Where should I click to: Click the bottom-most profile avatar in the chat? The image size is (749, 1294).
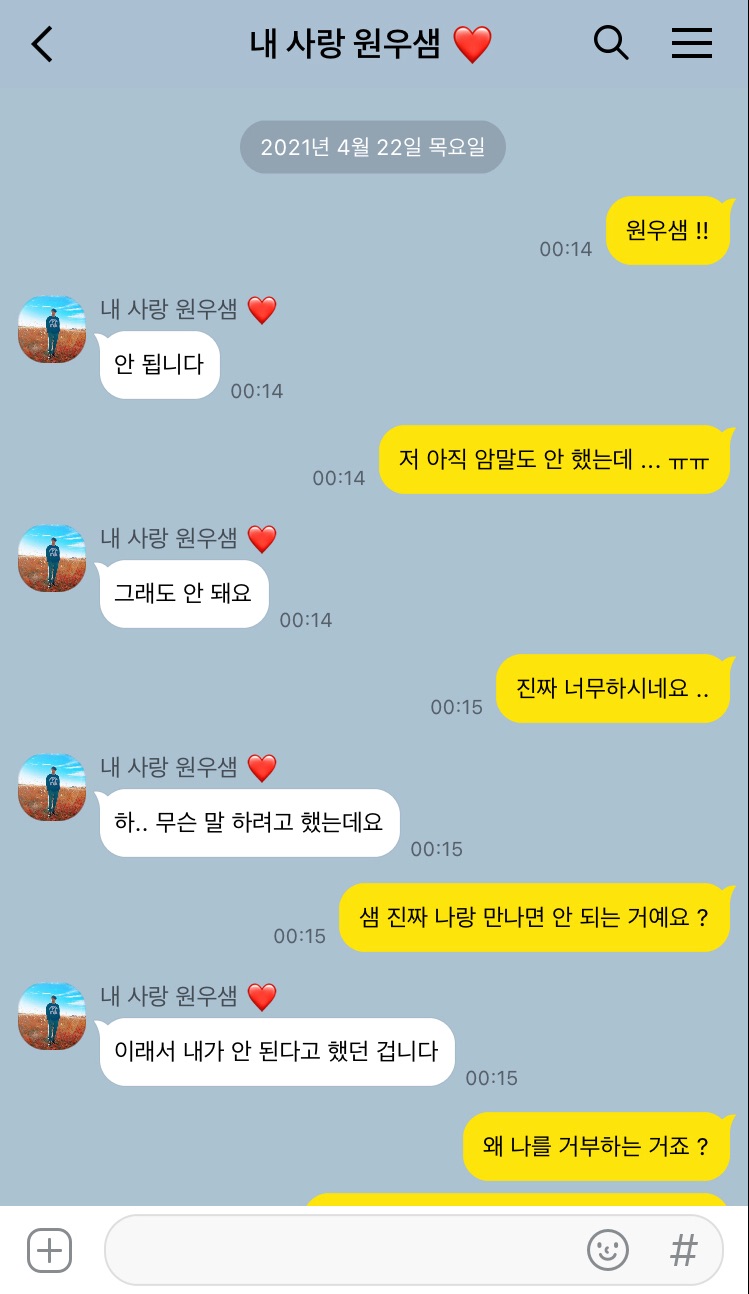click(x=51, y=1016)
